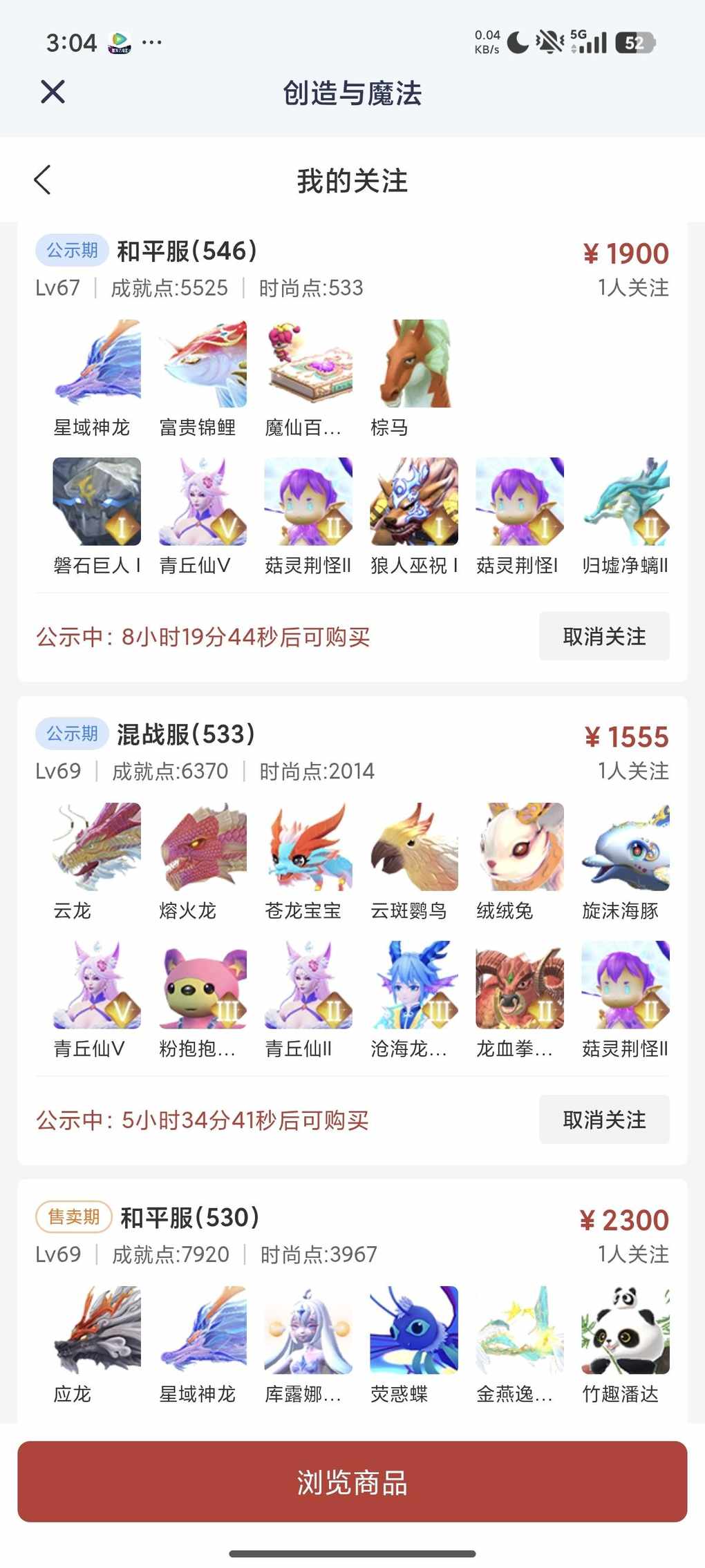Open the 混战服(533) listing priced ¥1555
The image size is (705, 1568).
click(x=185, y=735)
